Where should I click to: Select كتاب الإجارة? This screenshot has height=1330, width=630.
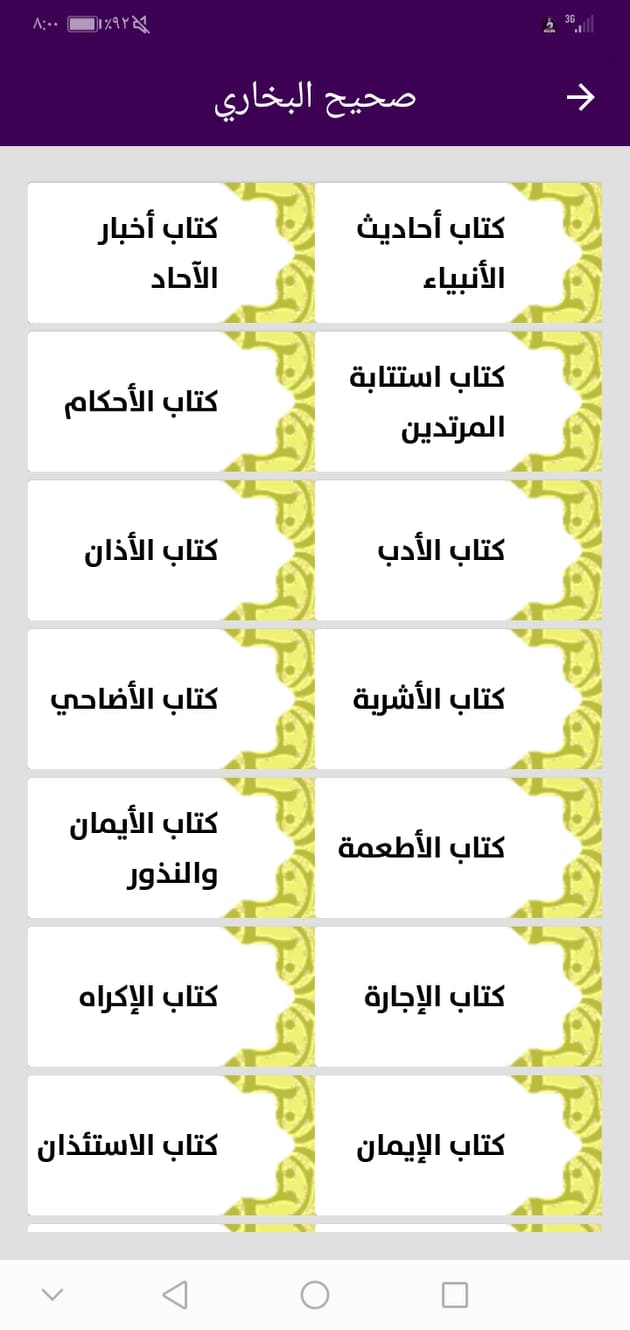tap(459, 997)
